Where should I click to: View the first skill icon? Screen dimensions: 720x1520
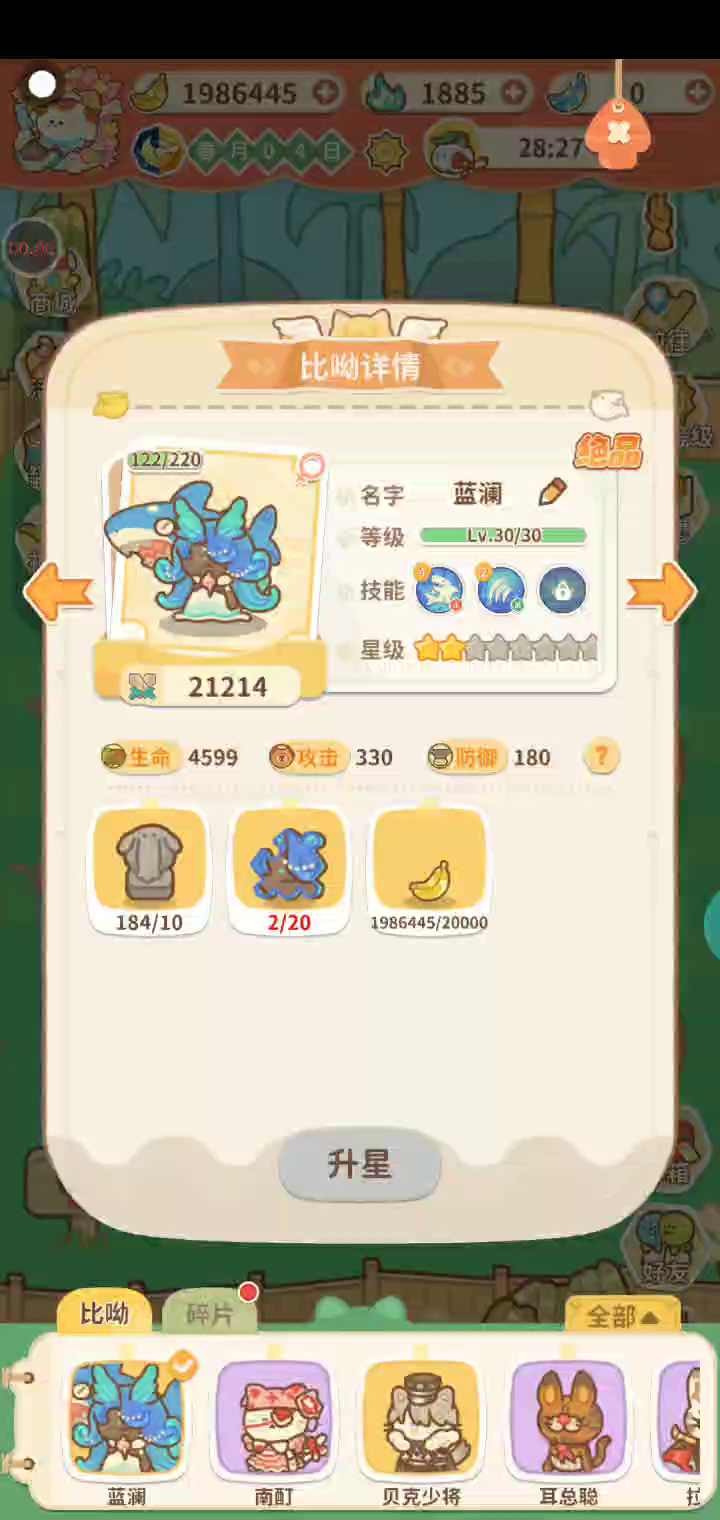pyautogui.click(x=439, y=590)
